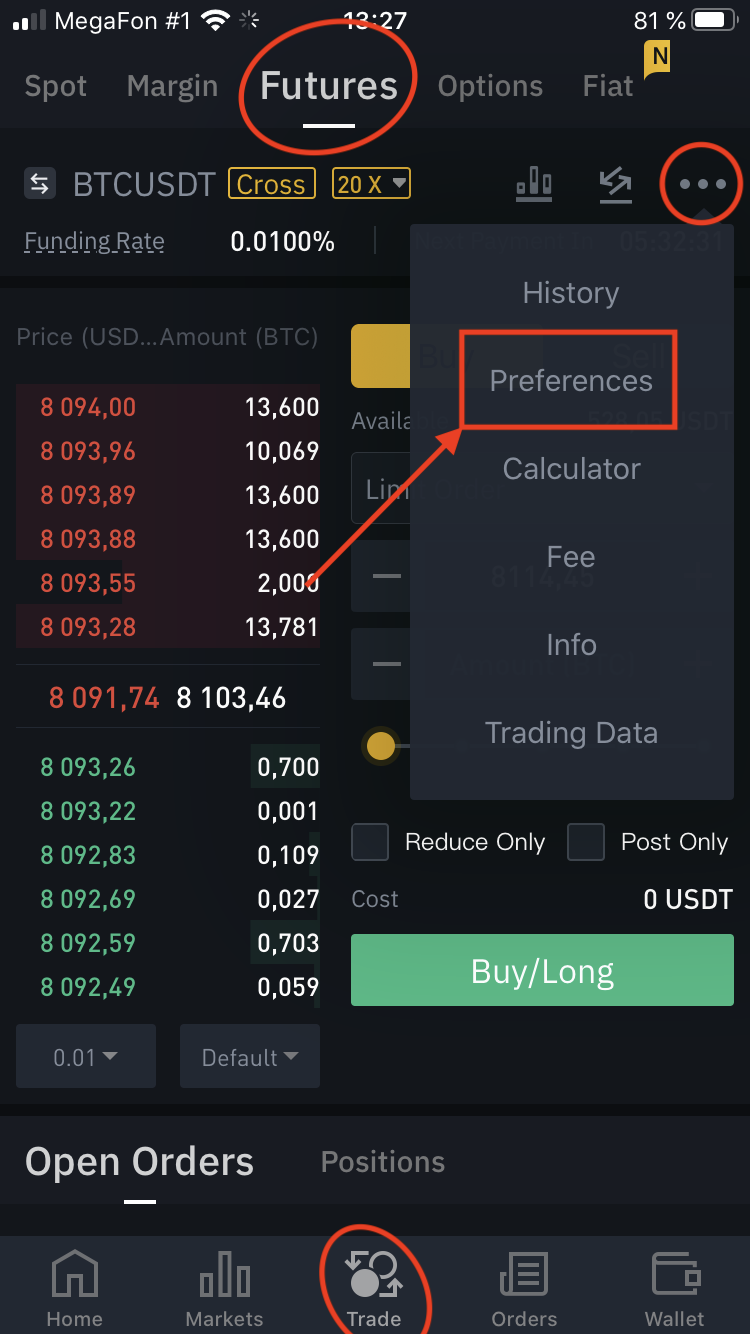Viewport: 750px width, 1334px height.
Task: Tap the three-dot overflow menu icon
Action: click(x=702, y=185)
